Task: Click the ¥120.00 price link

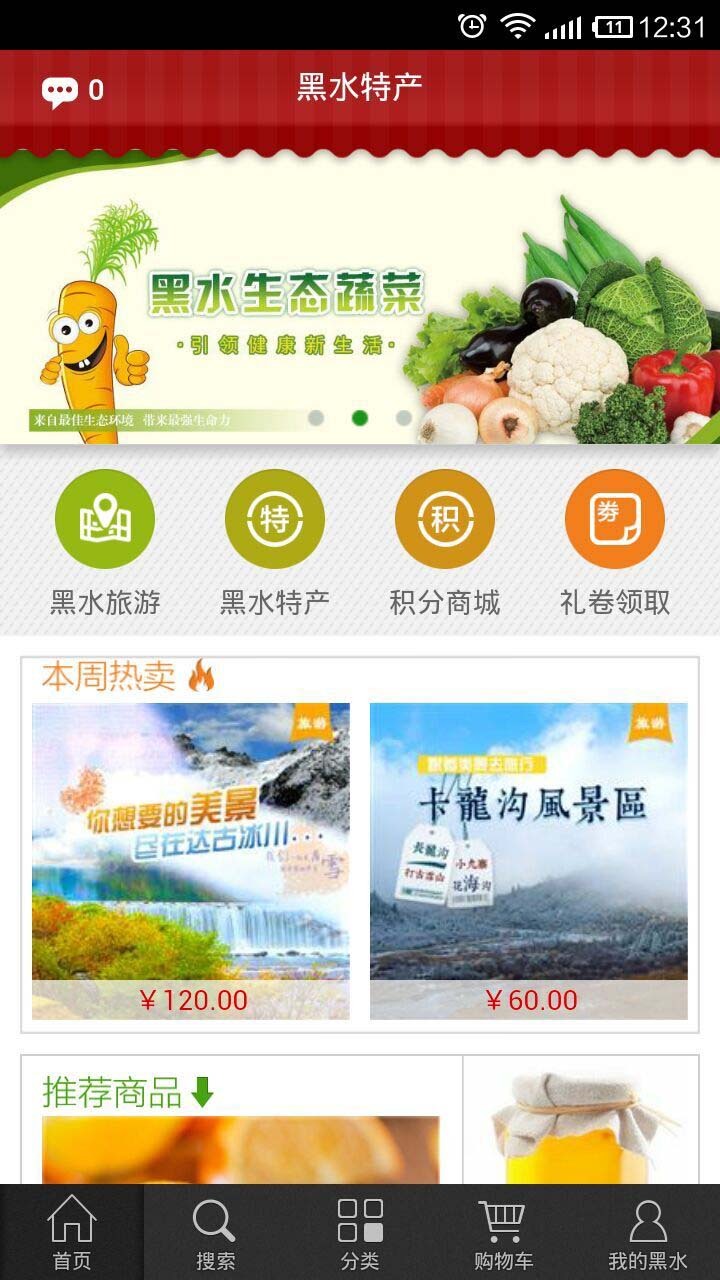Action: (192, 998)
